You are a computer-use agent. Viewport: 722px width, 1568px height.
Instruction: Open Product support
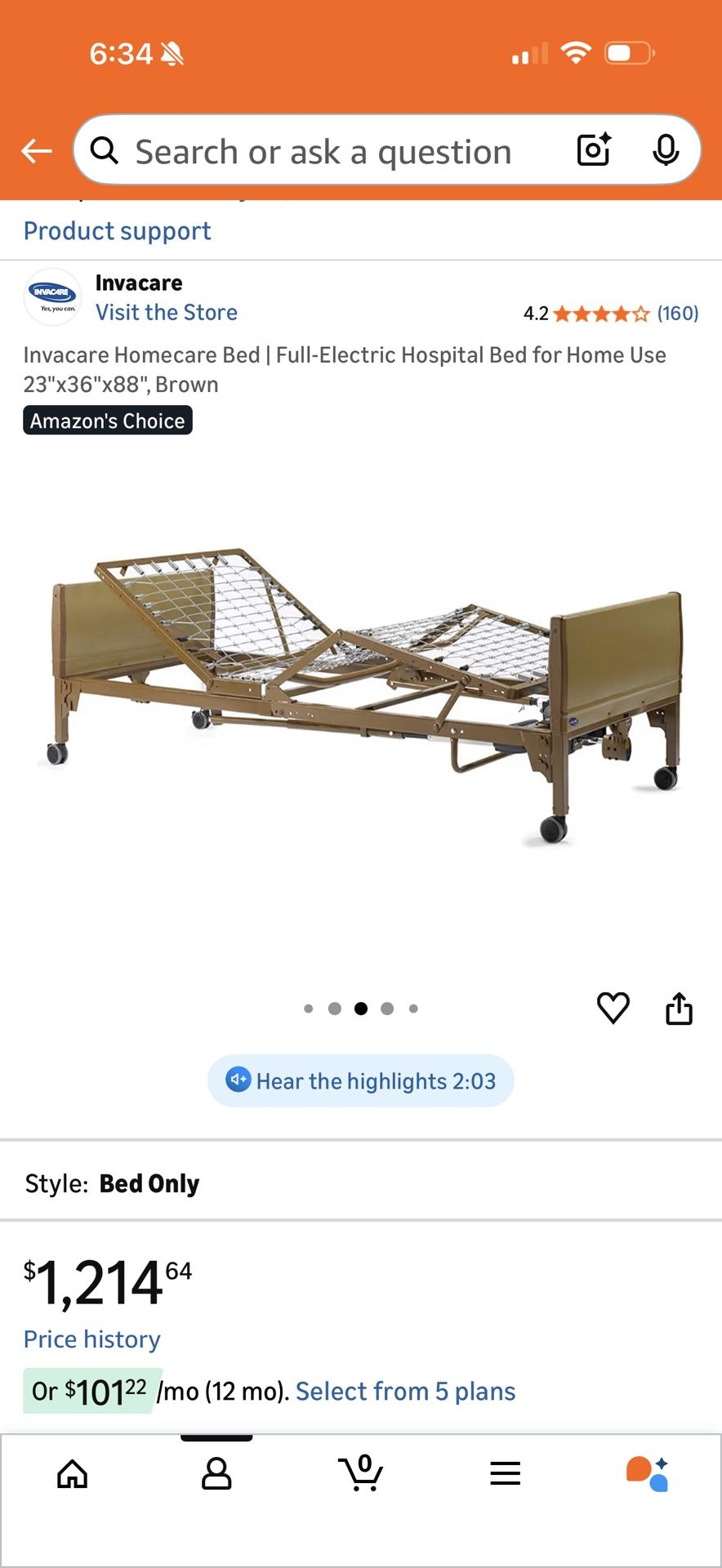[x=117, y=230]
